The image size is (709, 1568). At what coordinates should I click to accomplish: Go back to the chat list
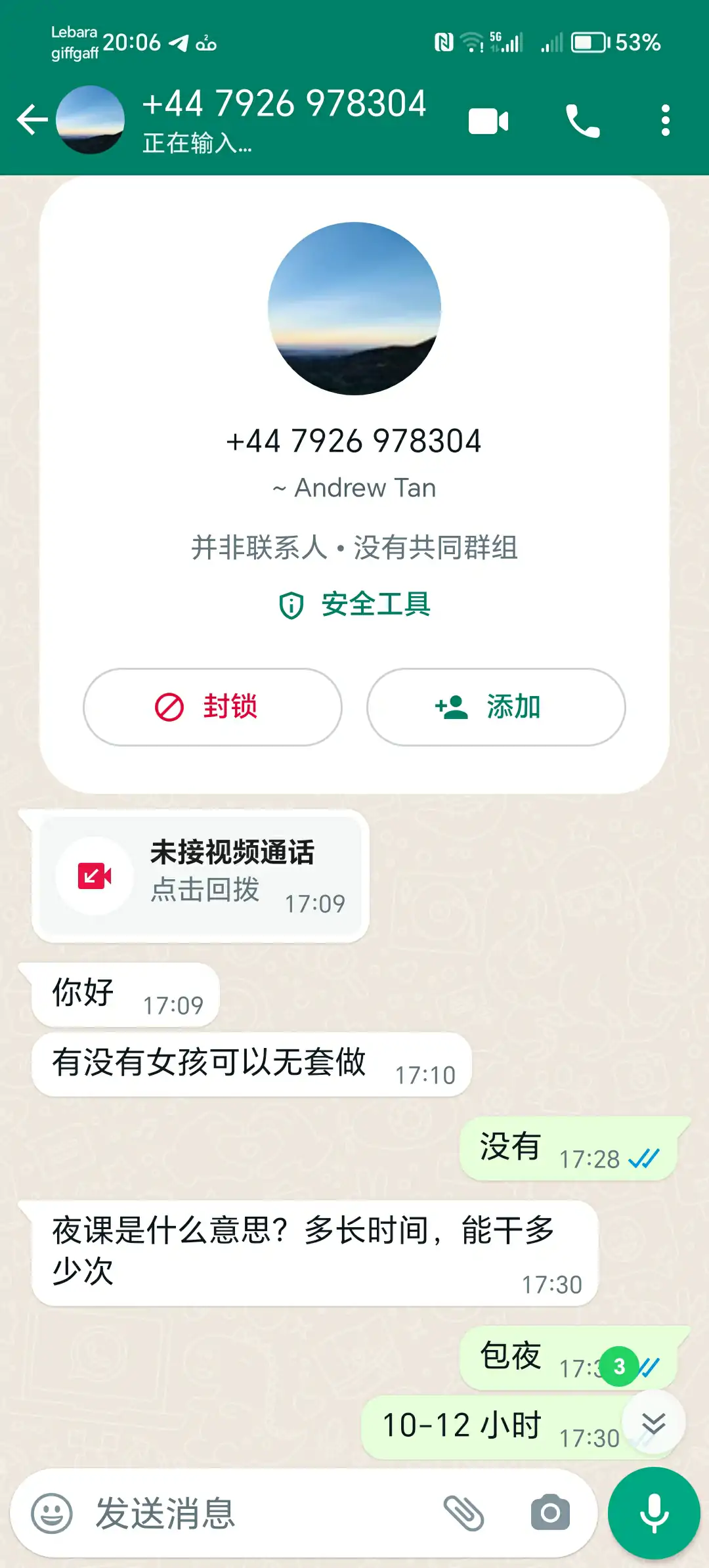click(32, 120)
